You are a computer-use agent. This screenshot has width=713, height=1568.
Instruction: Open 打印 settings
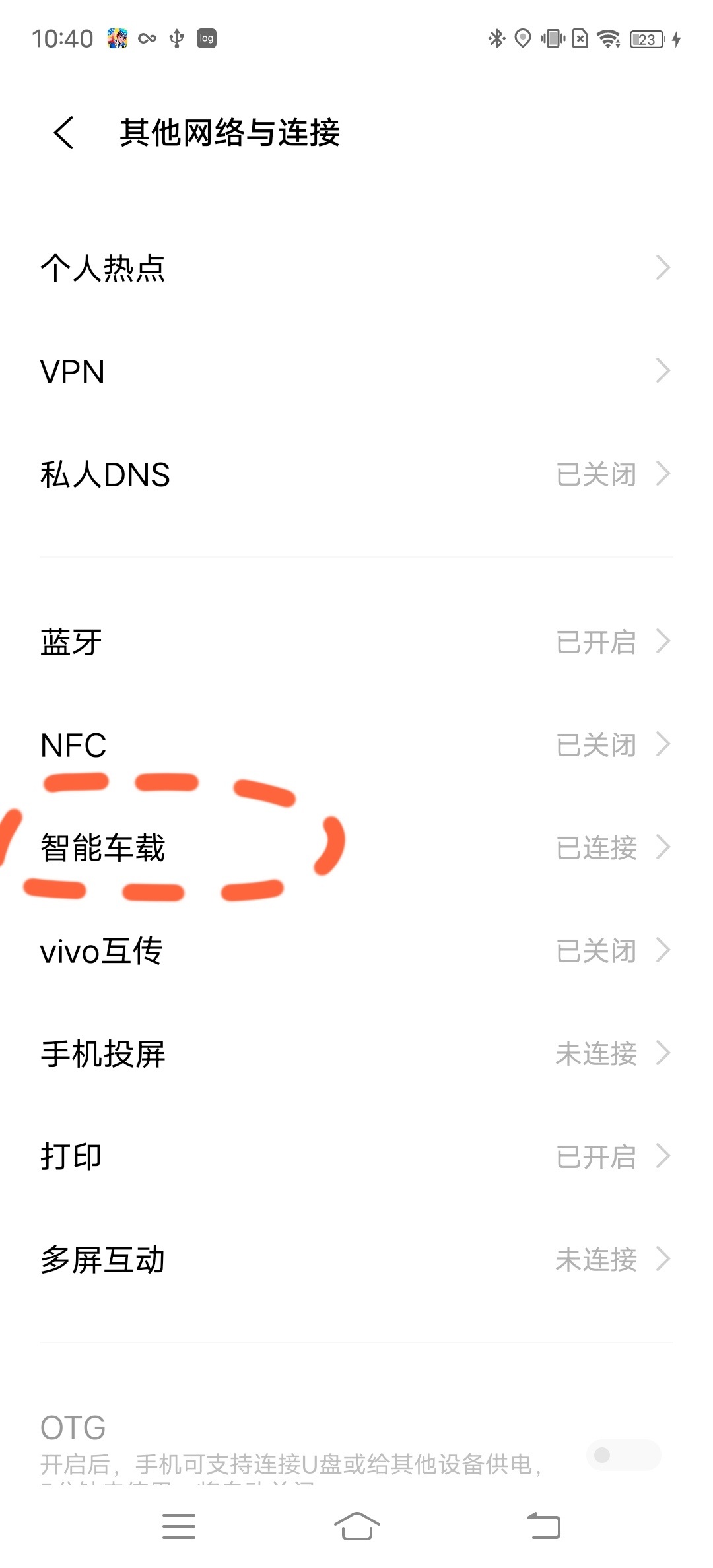pyautogui.click(x=356, y=1157)
